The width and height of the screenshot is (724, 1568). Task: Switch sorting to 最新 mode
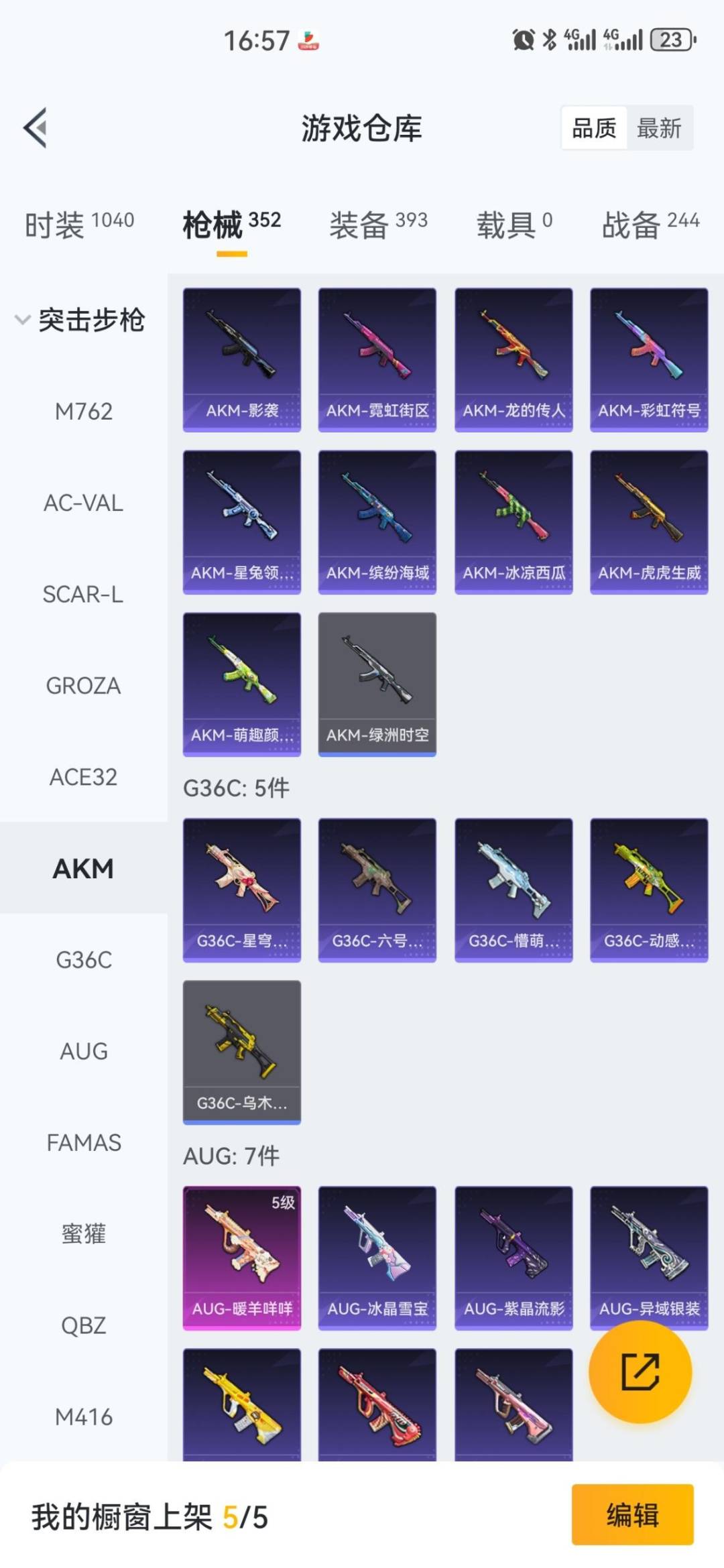[659, 128]
